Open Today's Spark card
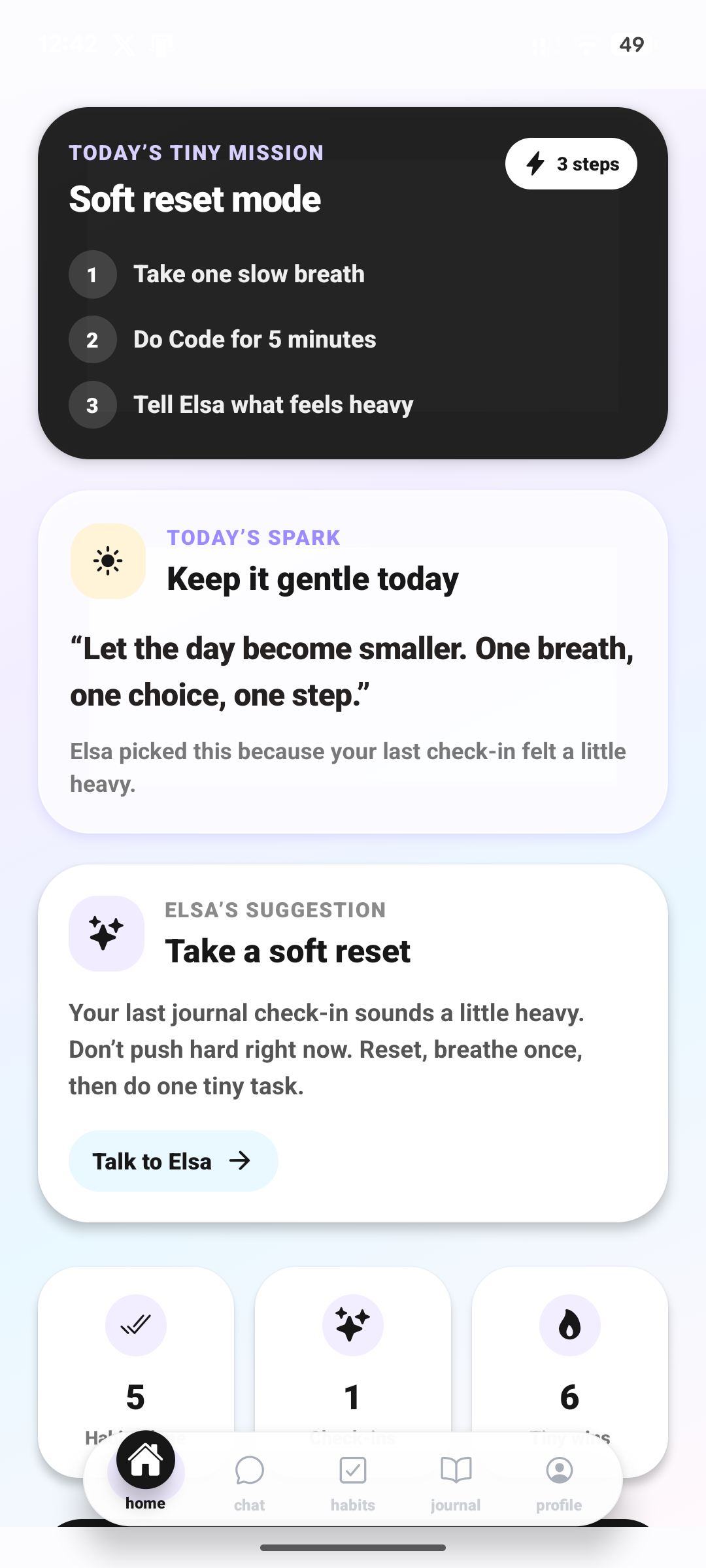This screenshot has width=706, height=1568. coord(353,662)
